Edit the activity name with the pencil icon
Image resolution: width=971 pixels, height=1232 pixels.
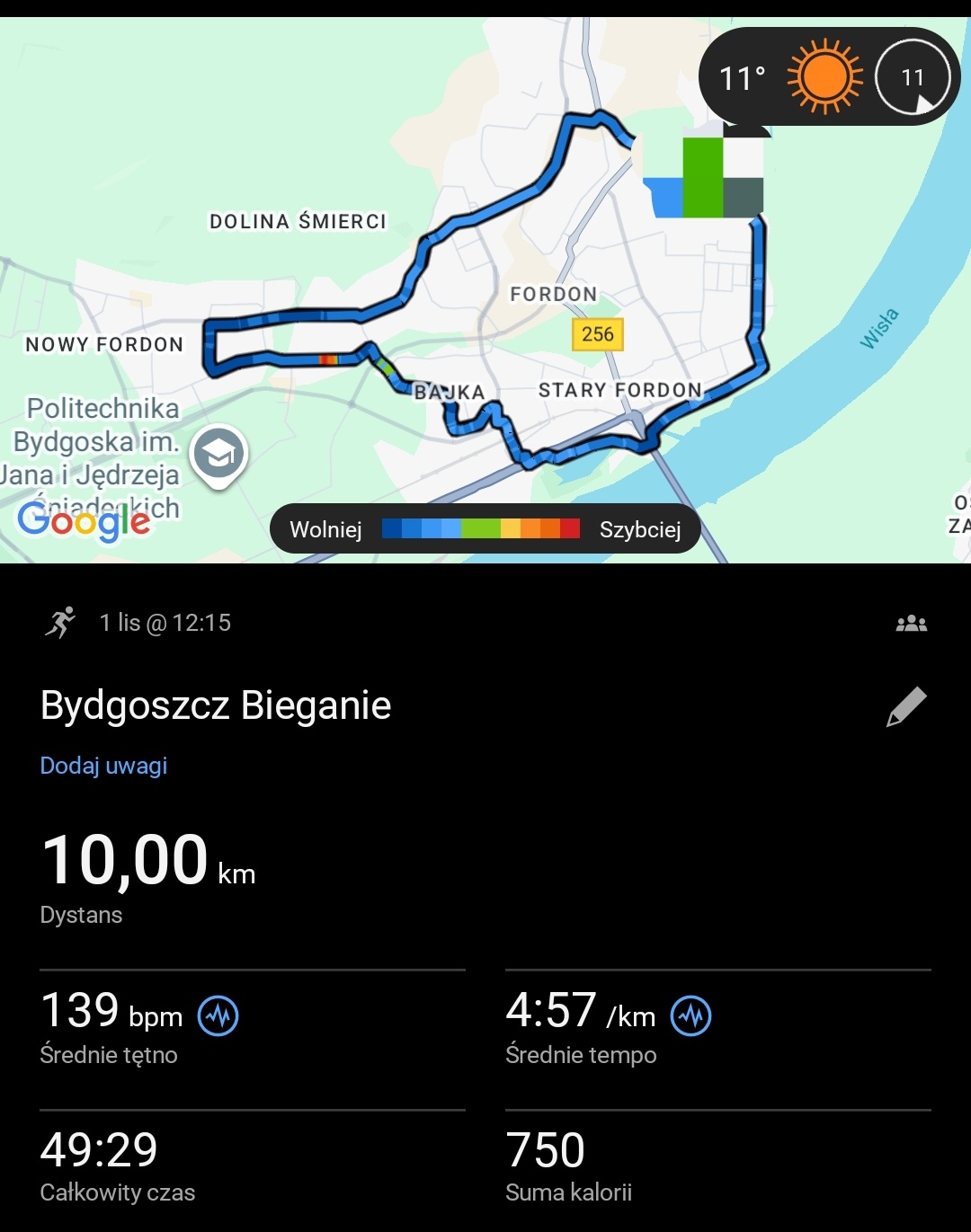pyautogui.click(x=906, y=706)
